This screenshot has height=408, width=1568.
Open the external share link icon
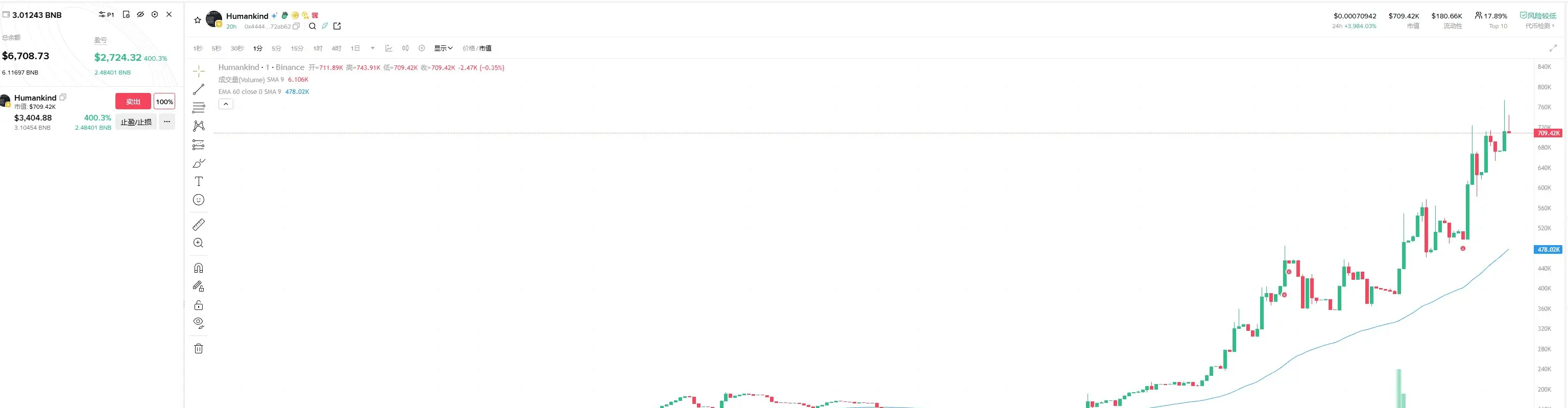point(337,26)
